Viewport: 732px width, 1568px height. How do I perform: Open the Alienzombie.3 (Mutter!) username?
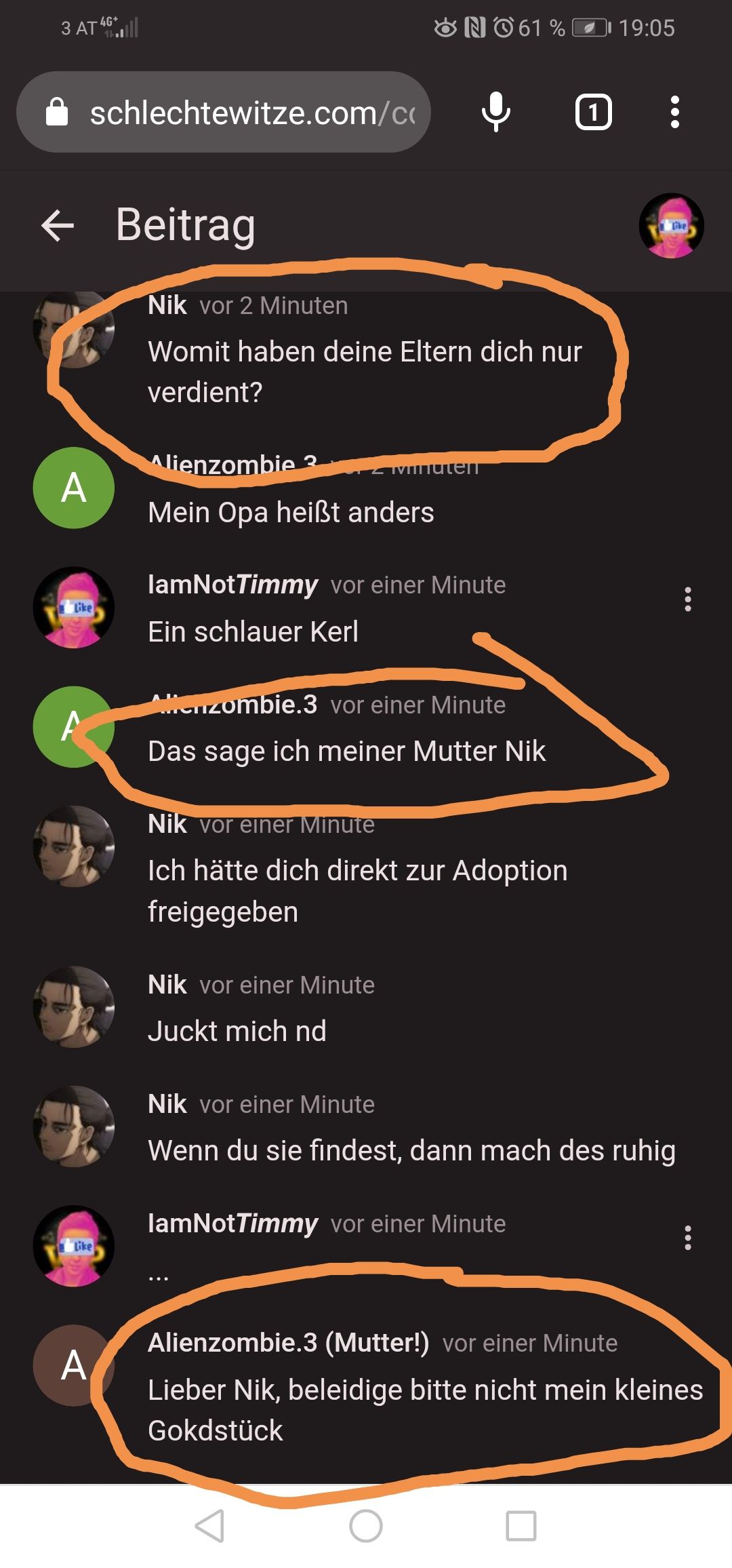click(x=288, y=1343)
